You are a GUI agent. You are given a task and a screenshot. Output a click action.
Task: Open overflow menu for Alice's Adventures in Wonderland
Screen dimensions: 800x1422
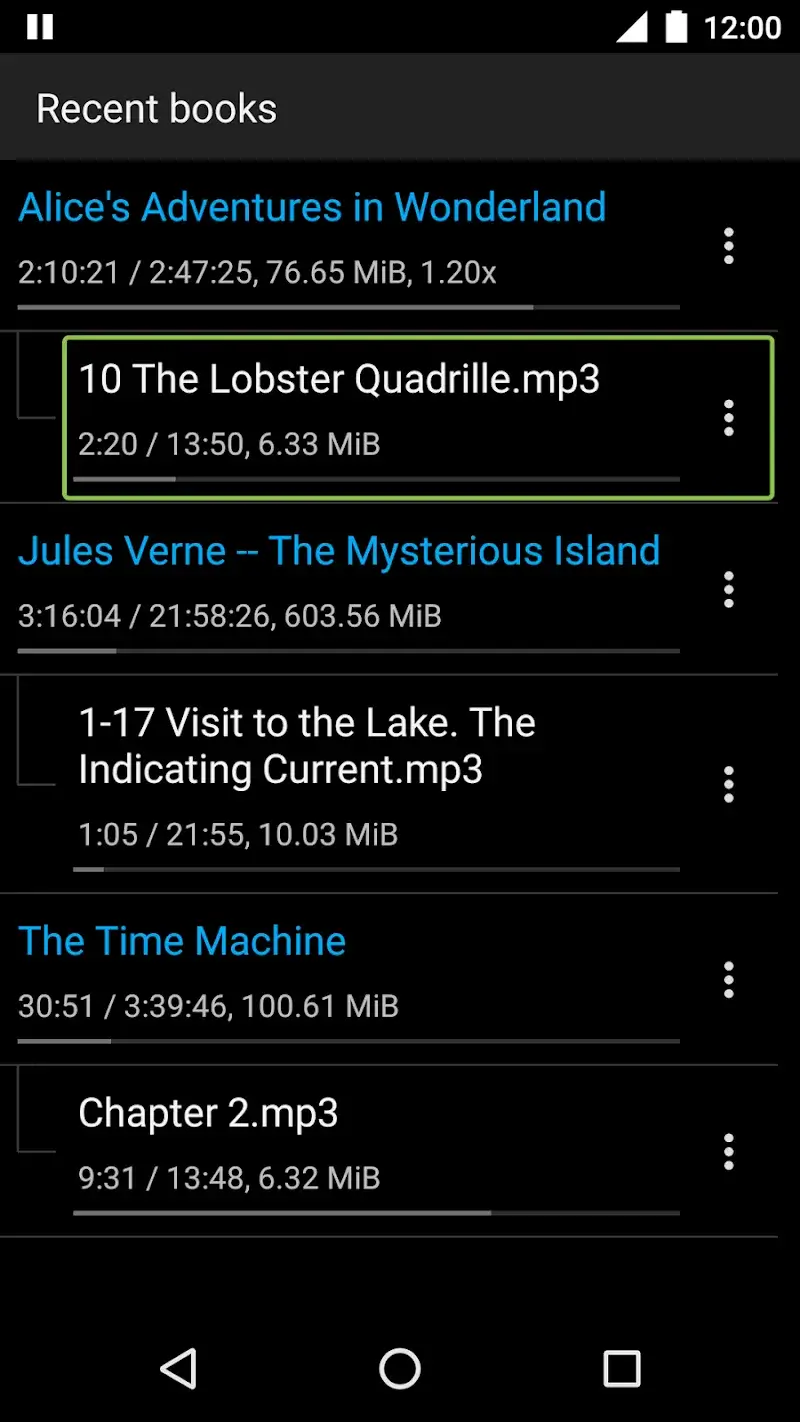point(728,246)
